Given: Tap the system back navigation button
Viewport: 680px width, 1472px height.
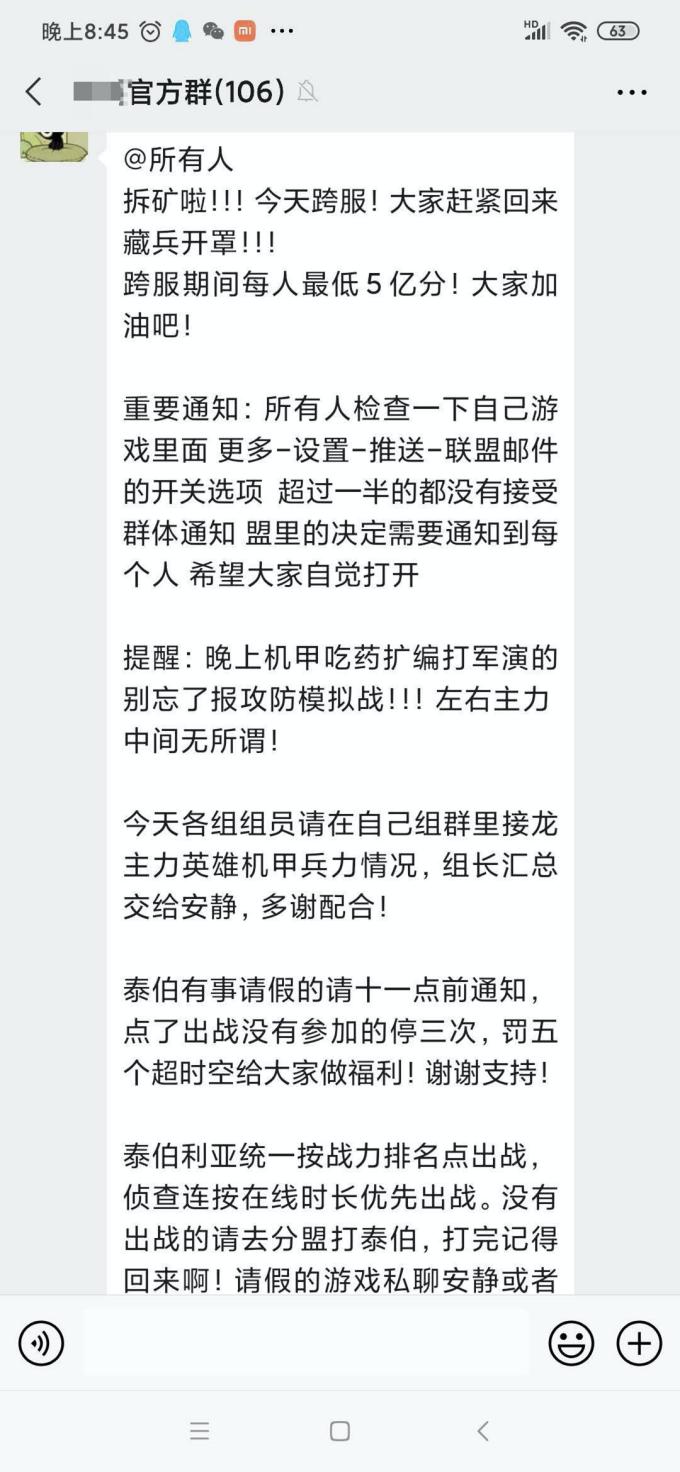Looking at the screenshot, I should pyautogui.click(x=483, y=1431).
